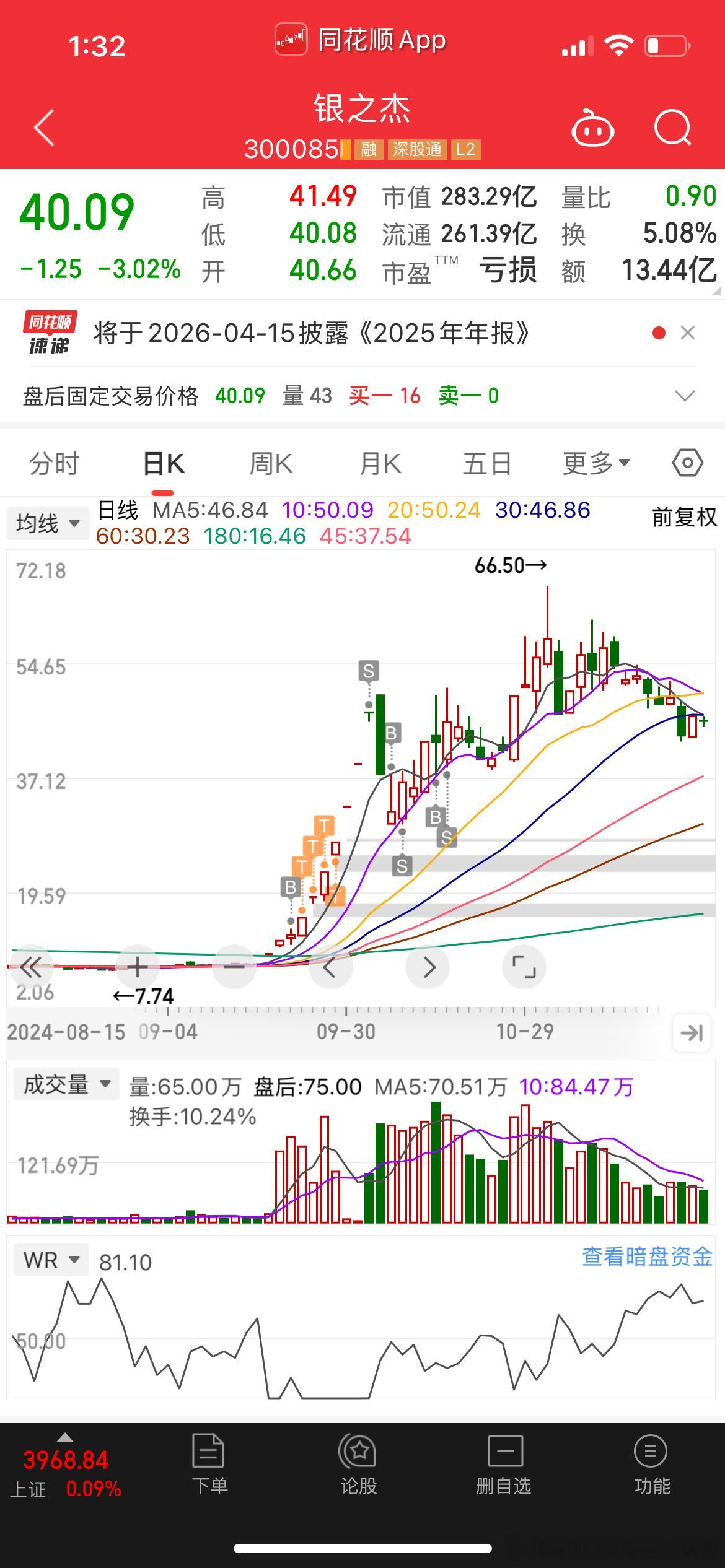Zoom in the K-line chart with plus
Viewport: 725px width, 1568px height.
(138, 967)
